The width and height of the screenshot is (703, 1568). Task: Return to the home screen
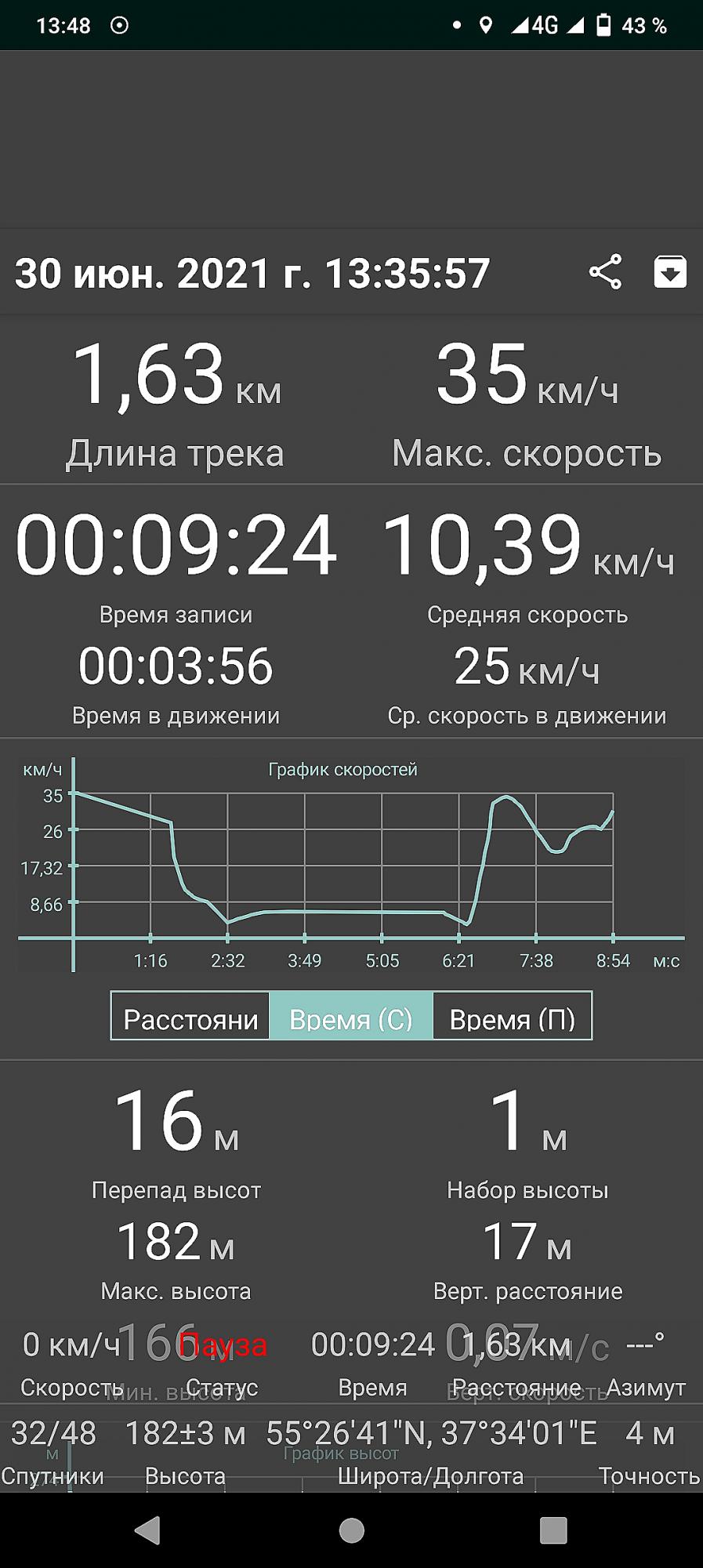click(351, 1530)
